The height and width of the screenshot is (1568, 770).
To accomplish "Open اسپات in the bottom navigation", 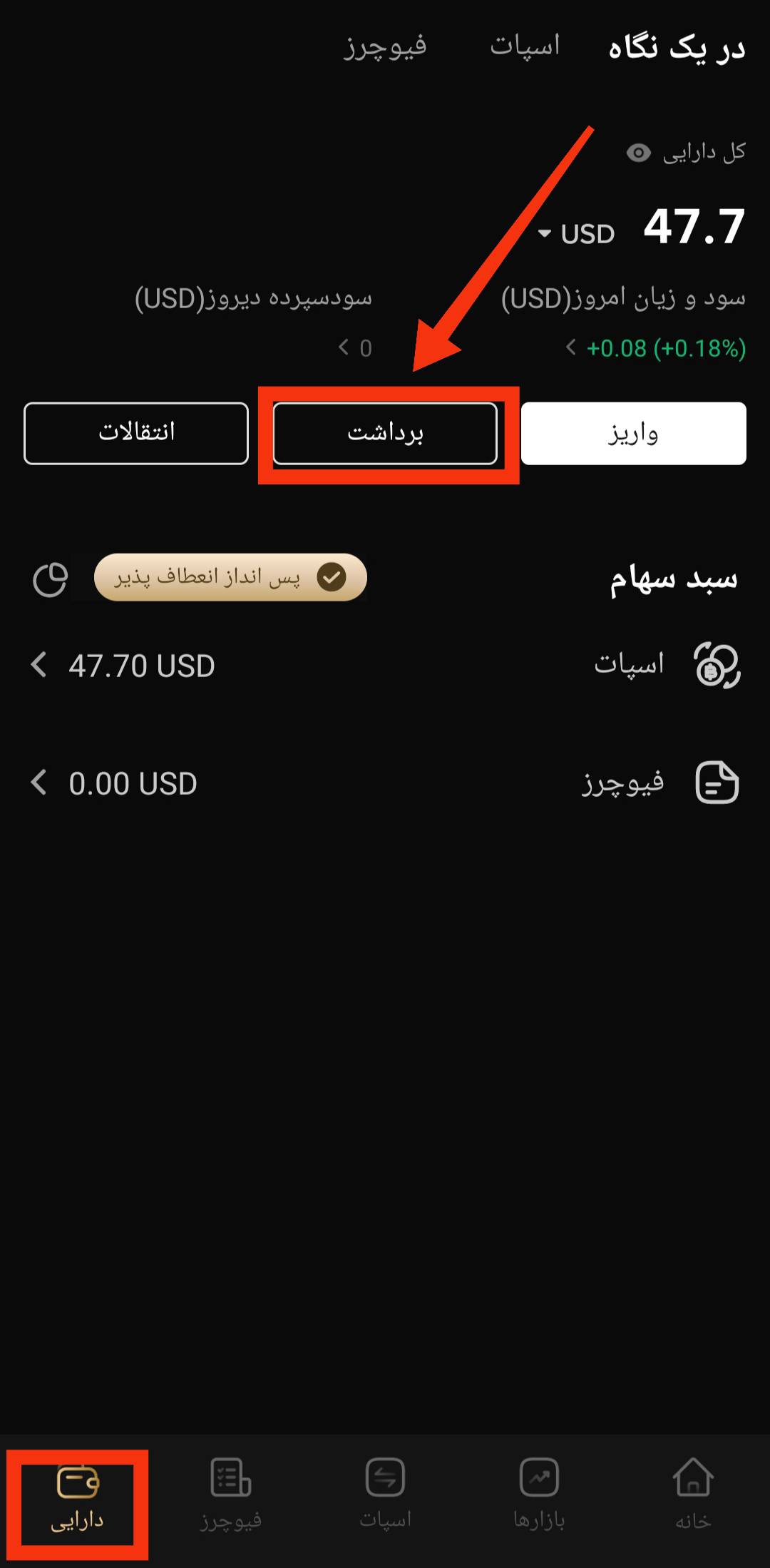I will coord(385,1492).
